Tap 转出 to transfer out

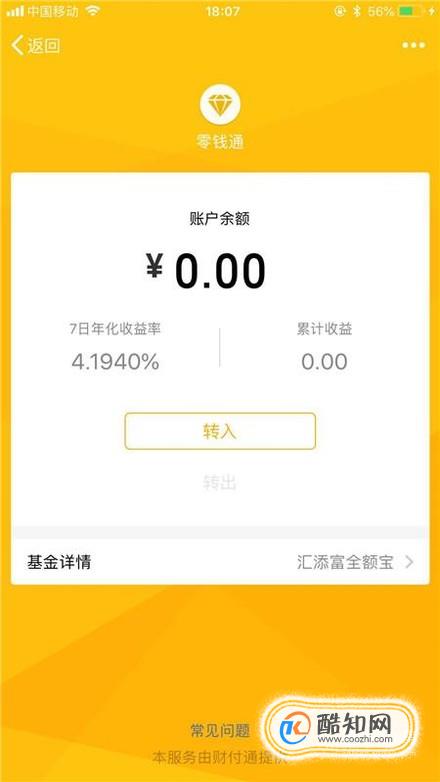(220, 483)
